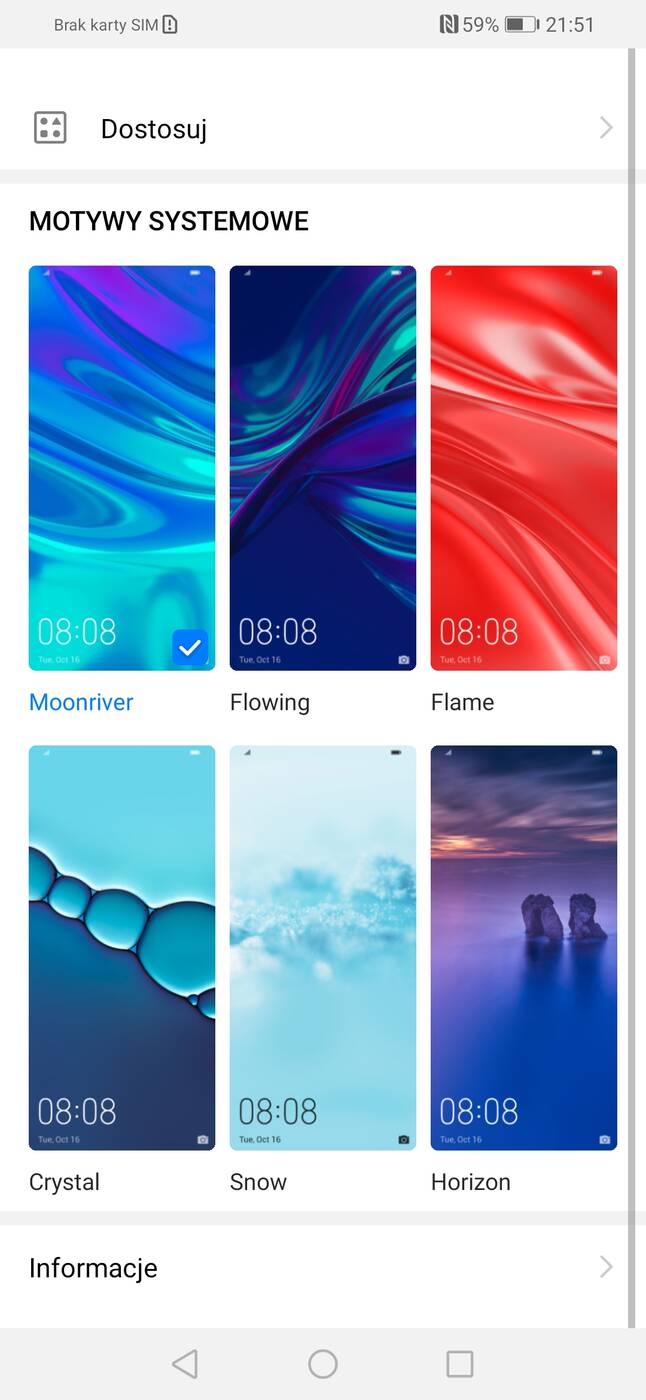The image size is (646, 1400).
Task: Select the Moonriver theme
Action: (x=121, y=468)
